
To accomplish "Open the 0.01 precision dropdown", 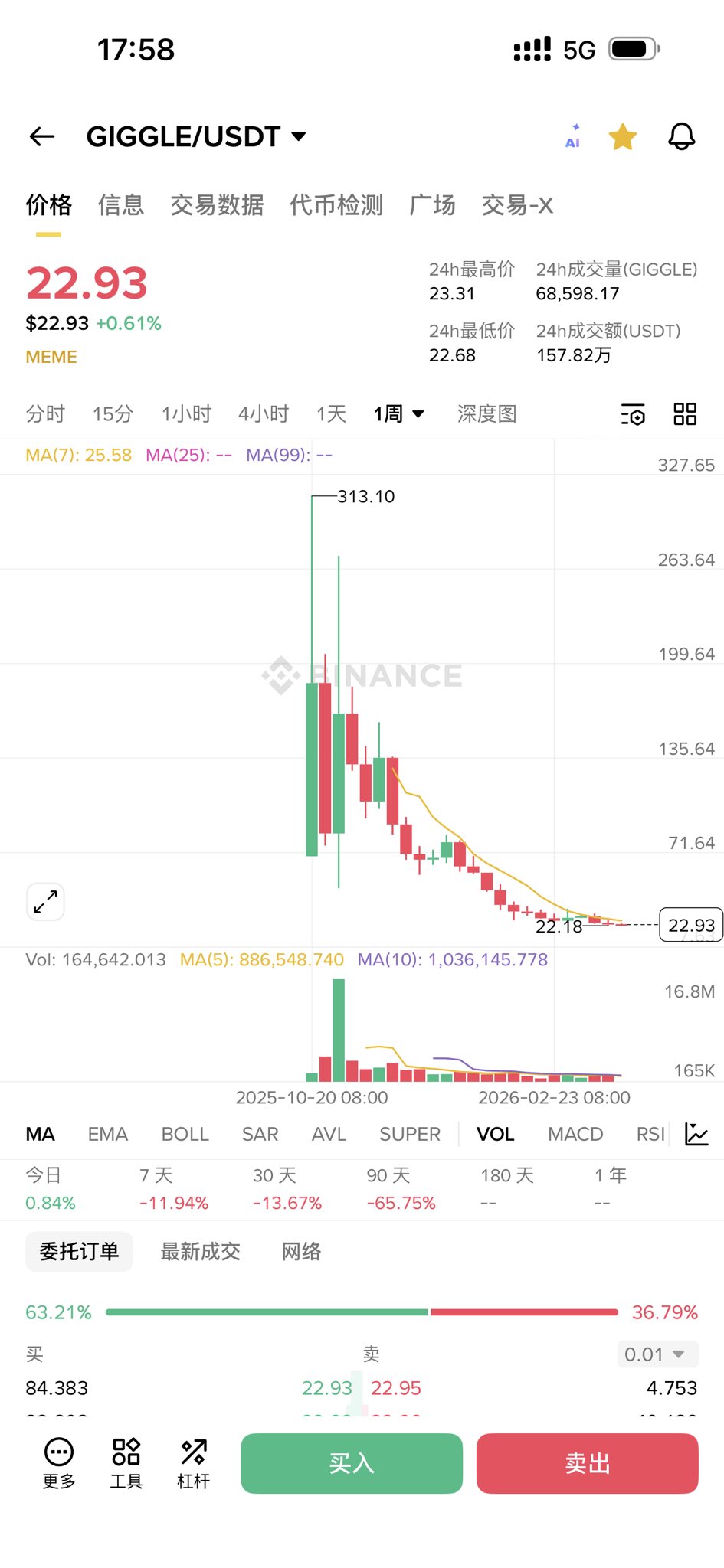I will pyautogui.click(x=657, y=1354).
